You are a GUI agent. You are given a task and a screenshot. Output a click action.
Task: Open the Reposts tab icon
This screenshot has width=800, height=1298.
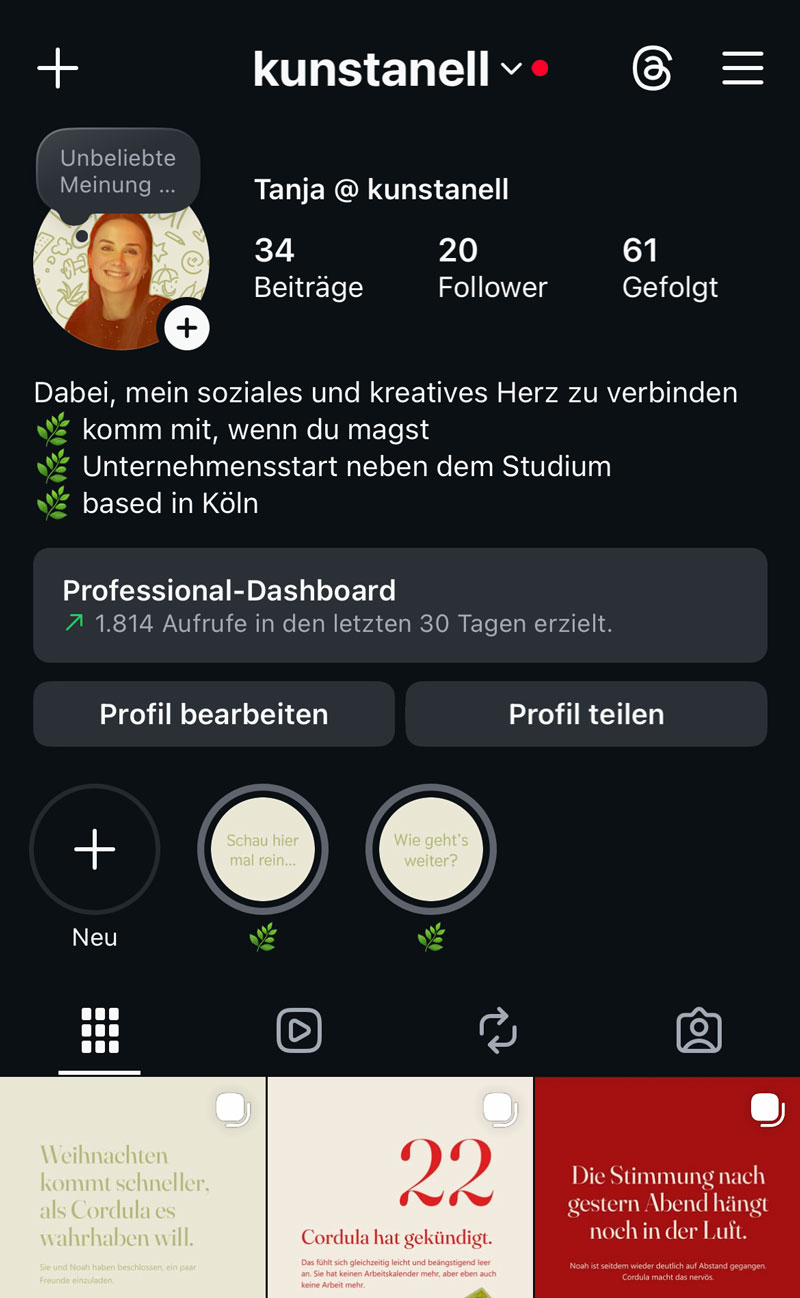pyautogui.click(x=499, y=1030)
